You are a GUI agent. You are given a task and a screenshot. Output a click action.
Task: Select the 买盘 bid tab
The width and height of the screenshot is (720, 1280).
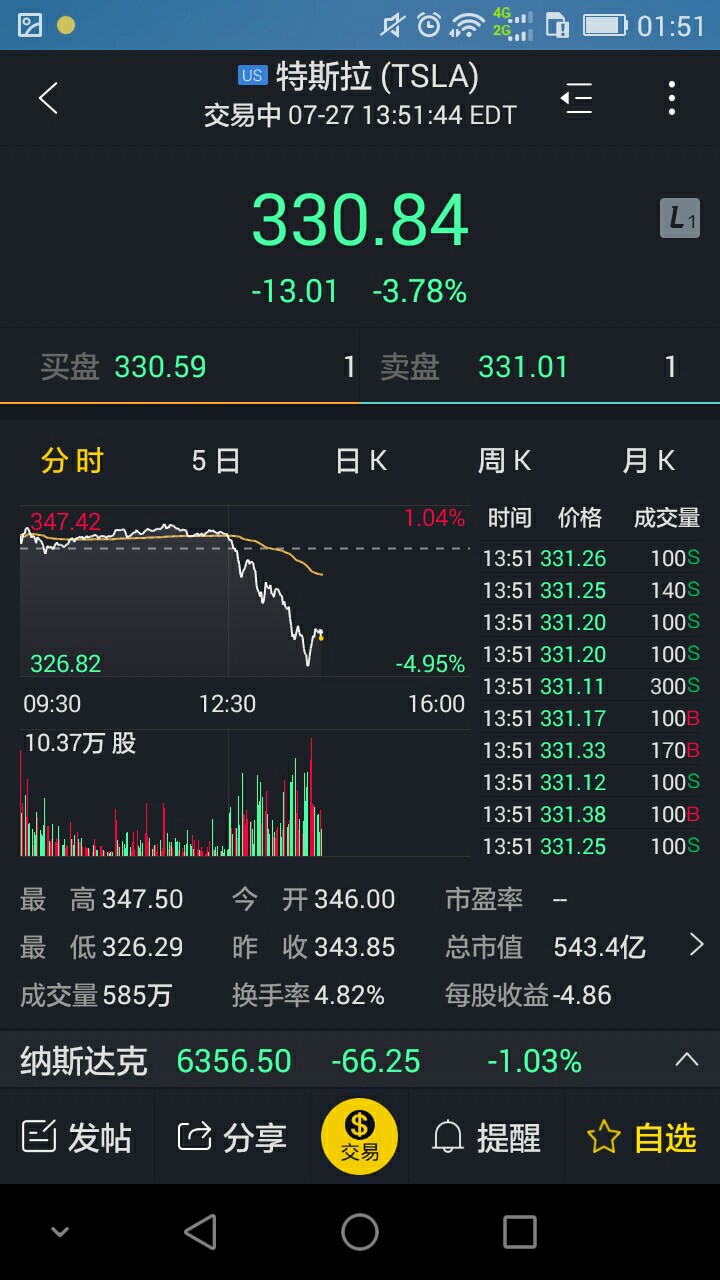180,367
